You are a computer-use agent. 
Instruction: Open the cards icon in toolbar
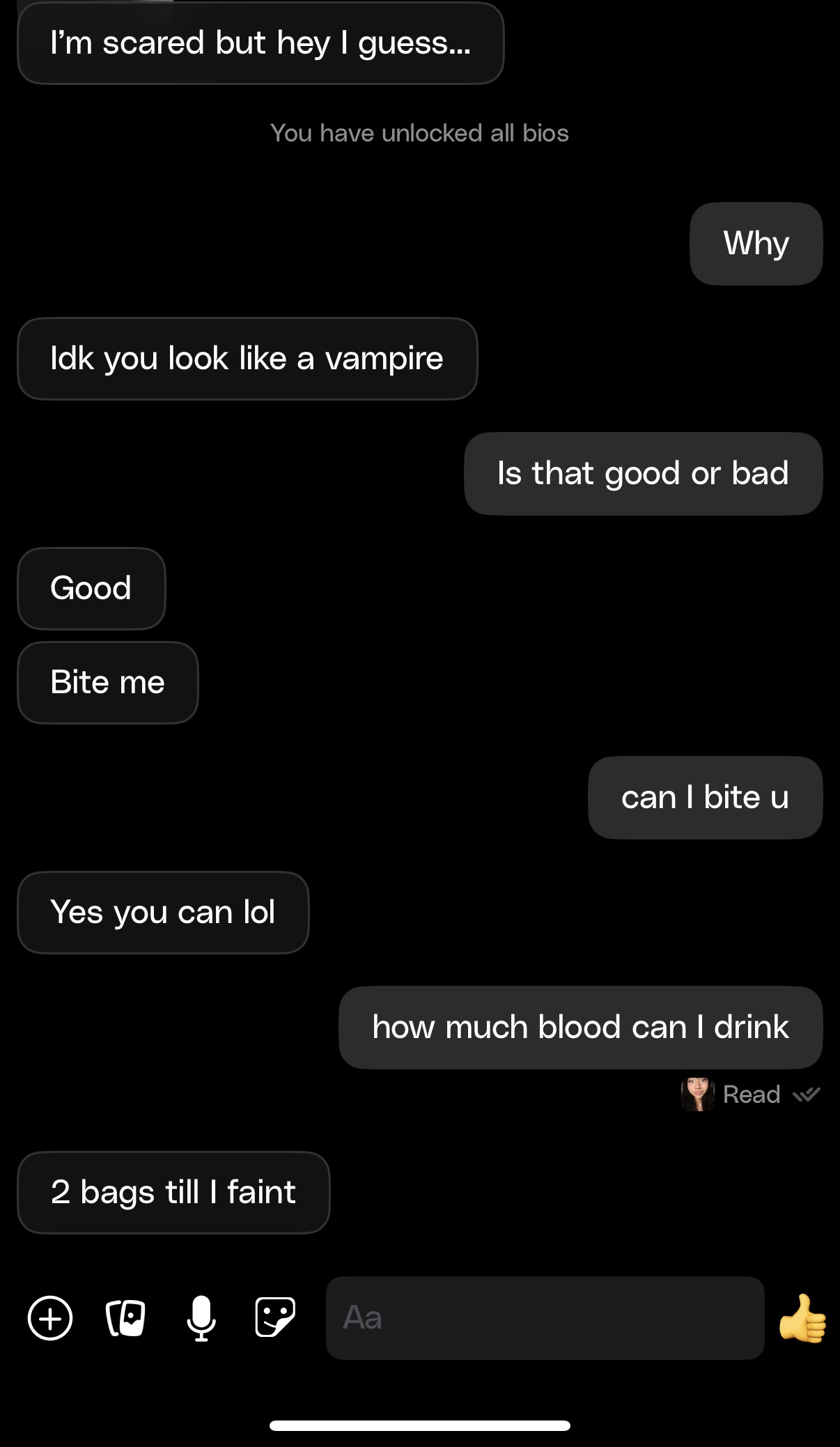click(126, 1318)
